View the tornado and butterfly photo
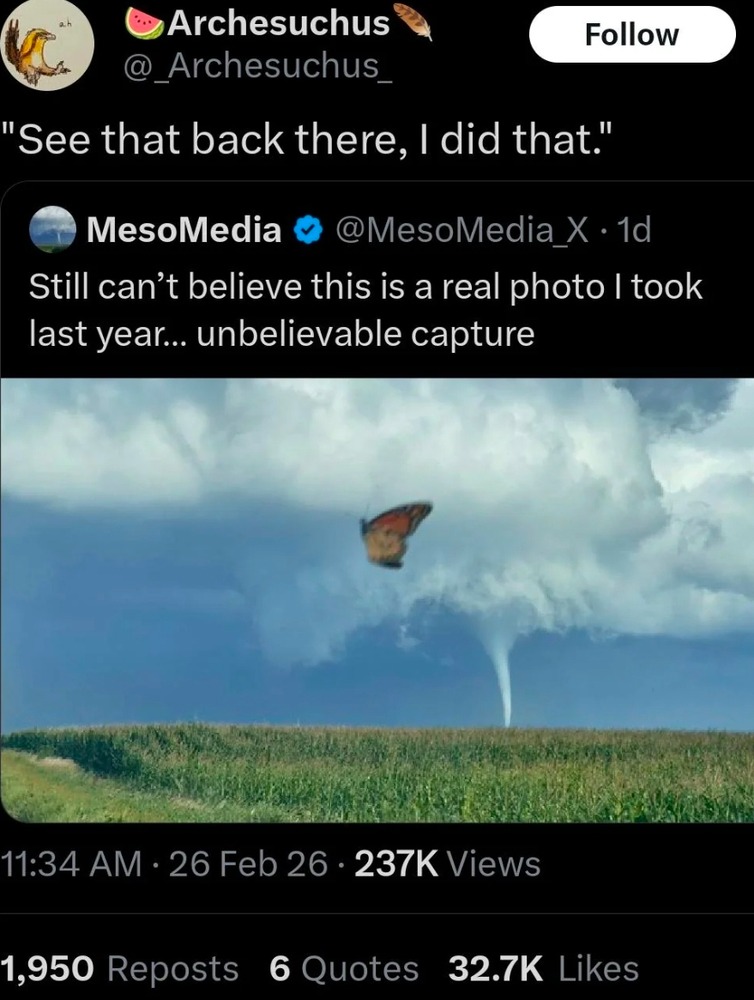 (x=377, y=600)
